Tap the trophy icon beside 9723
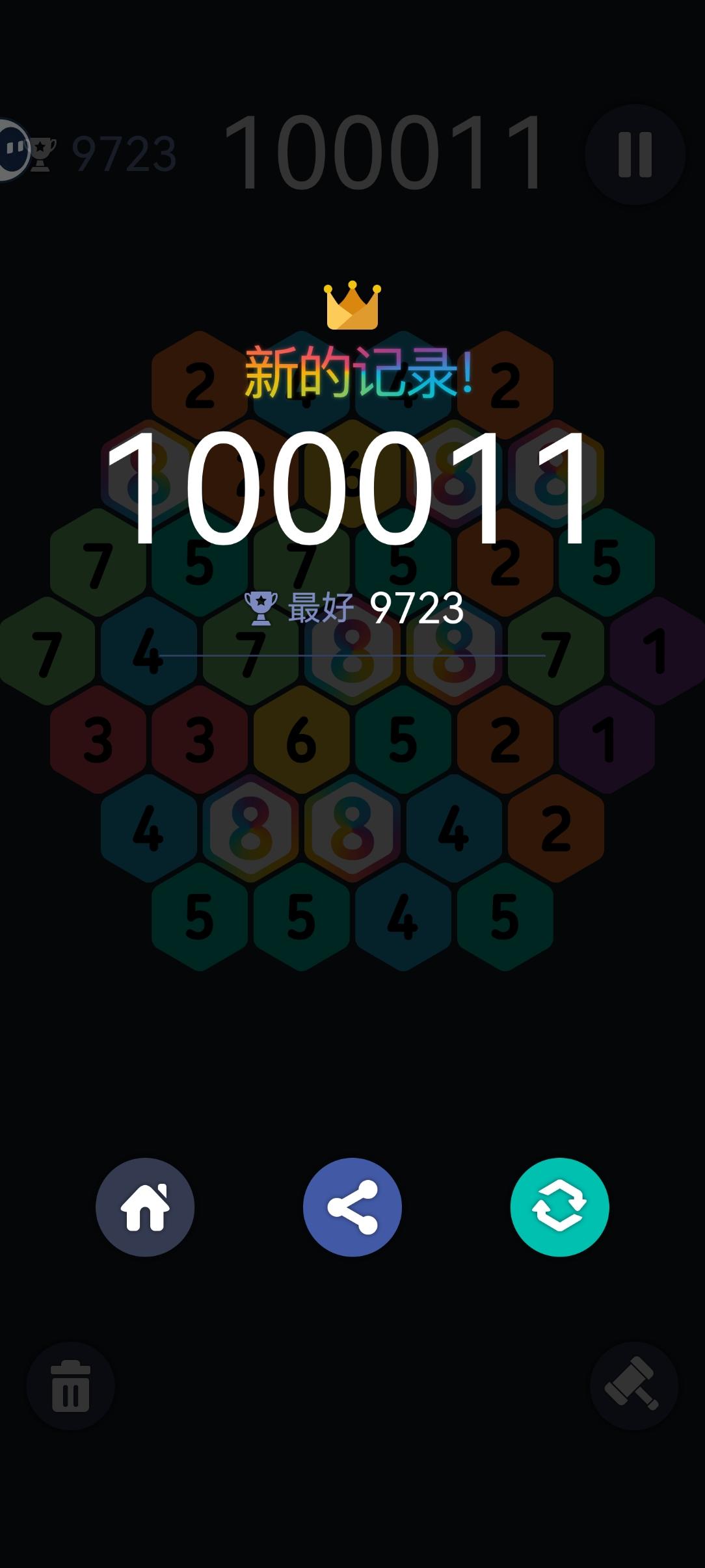705x1568 pixels. (42, 151)
